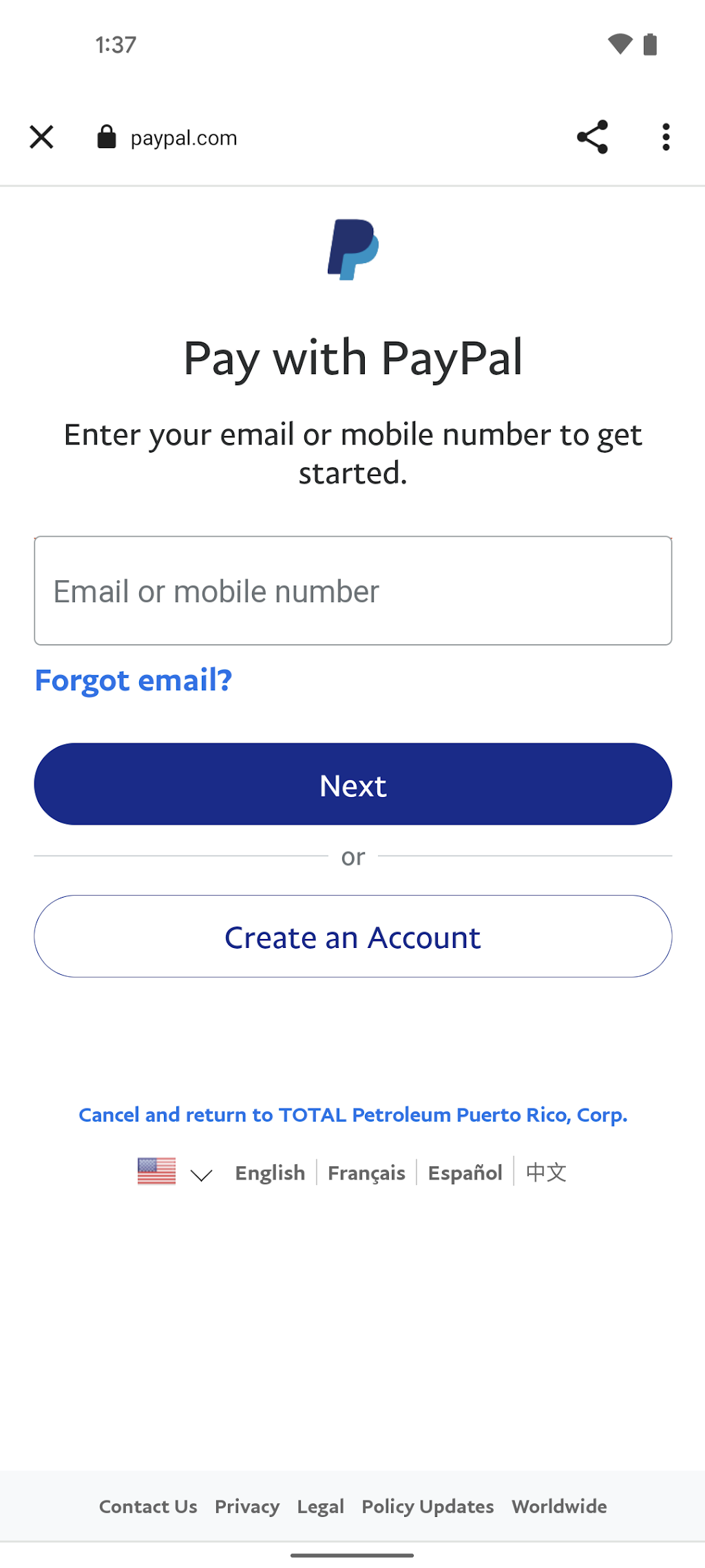The height and width of the screenshot is (1568, 705).
Task: Close the PayPal browser tab
Action: (x=41, y=137)
